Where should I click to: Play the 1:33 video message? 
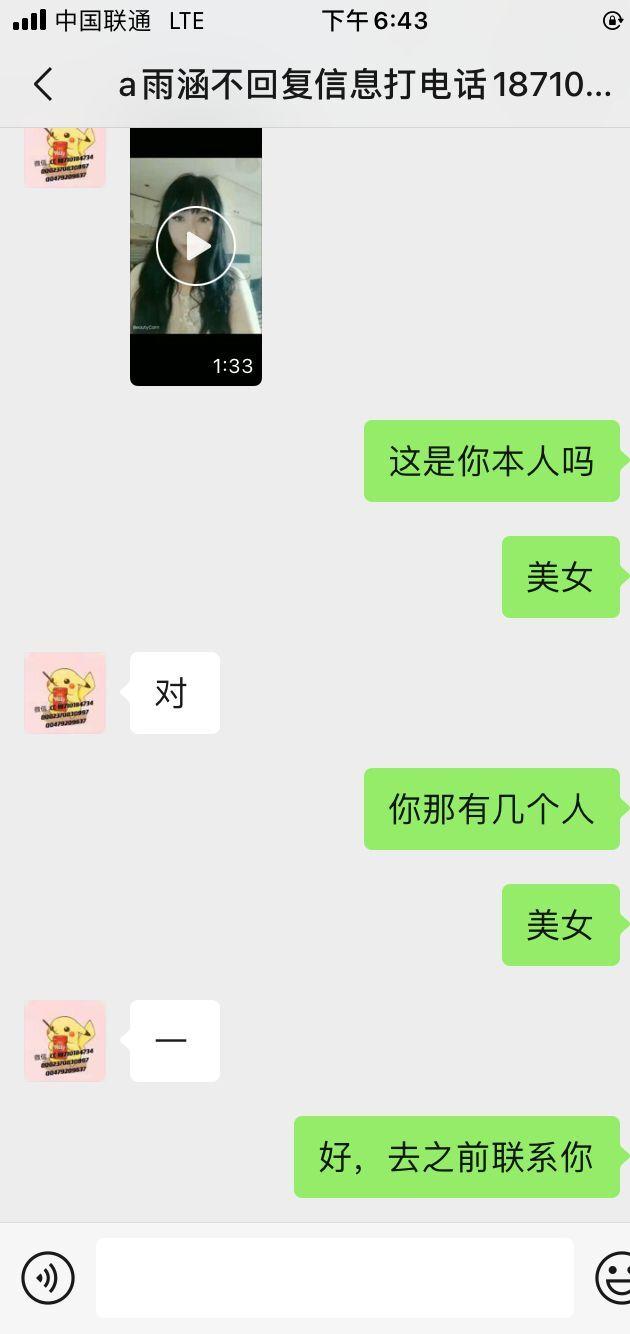196,246
